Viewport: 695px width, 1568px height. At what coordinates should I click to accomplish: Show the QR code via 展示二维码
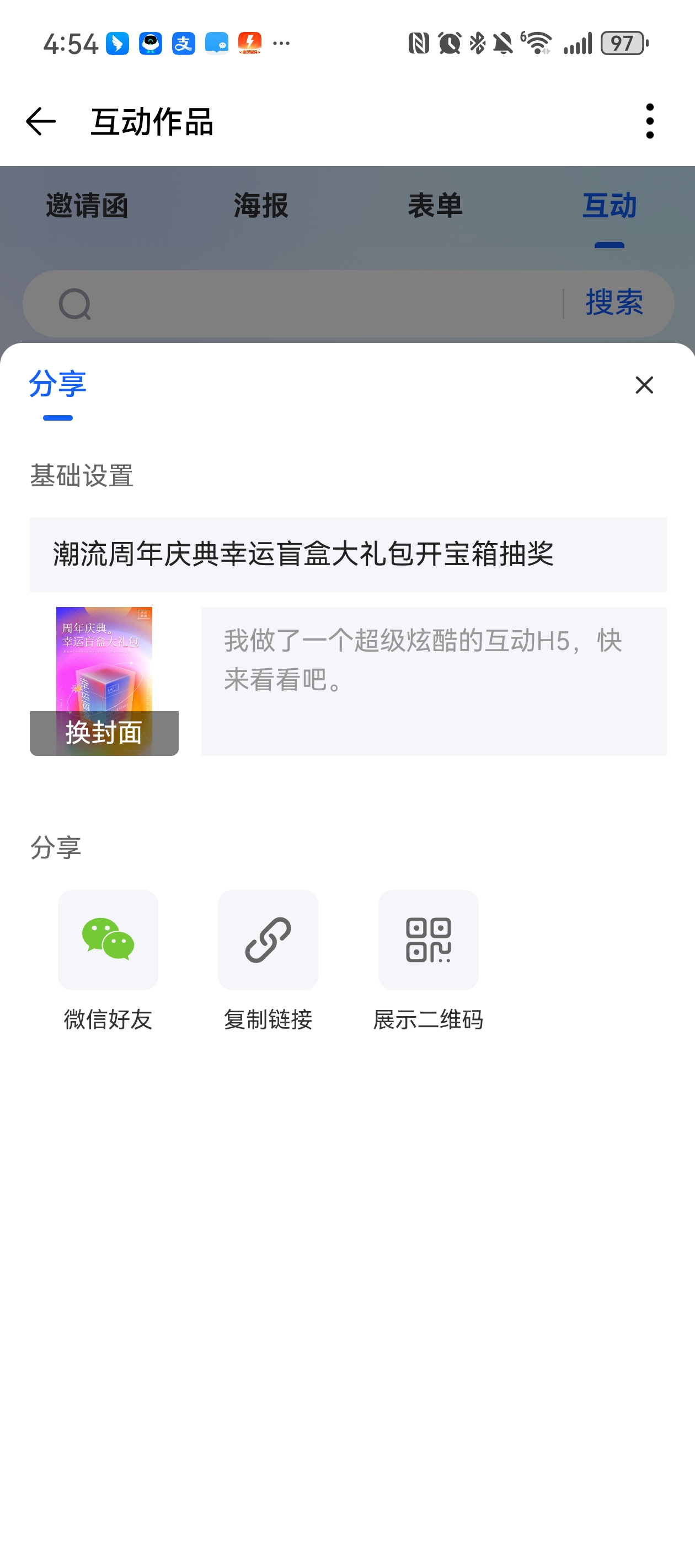pyautogui.click(x=428, y=940)
